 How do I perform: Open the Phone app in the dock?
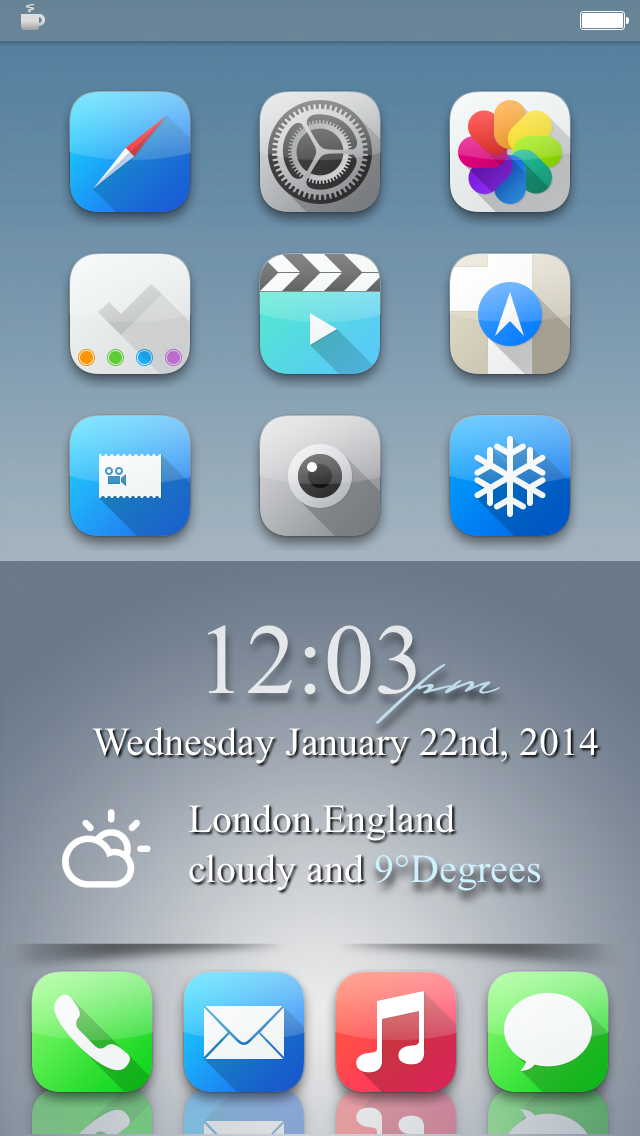[x=92, y=1031]
